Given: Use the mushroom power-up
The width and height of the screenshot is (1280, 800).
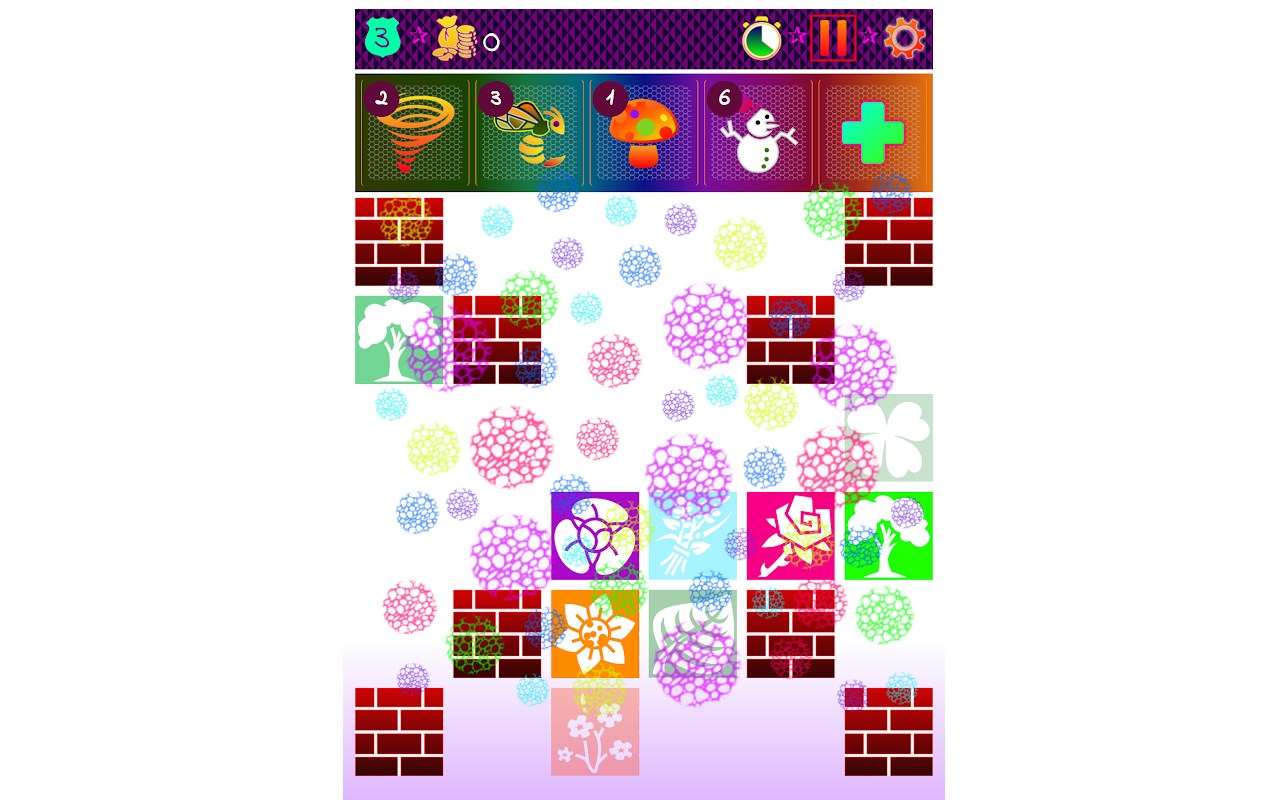Looking at the screenshot, I should (x=645, y=133).
